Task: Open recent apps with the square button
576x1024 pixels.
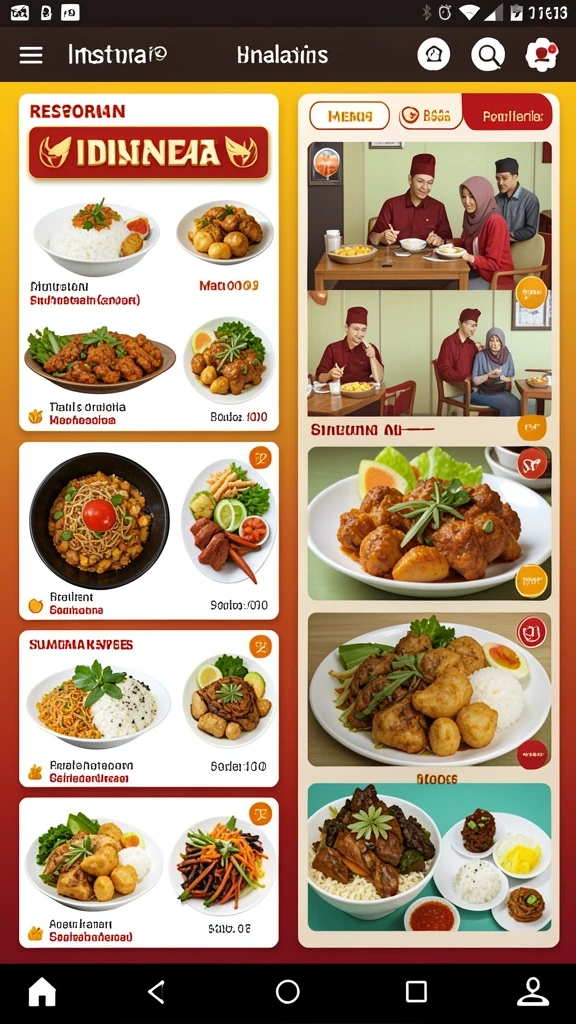Action: [416, 992]
